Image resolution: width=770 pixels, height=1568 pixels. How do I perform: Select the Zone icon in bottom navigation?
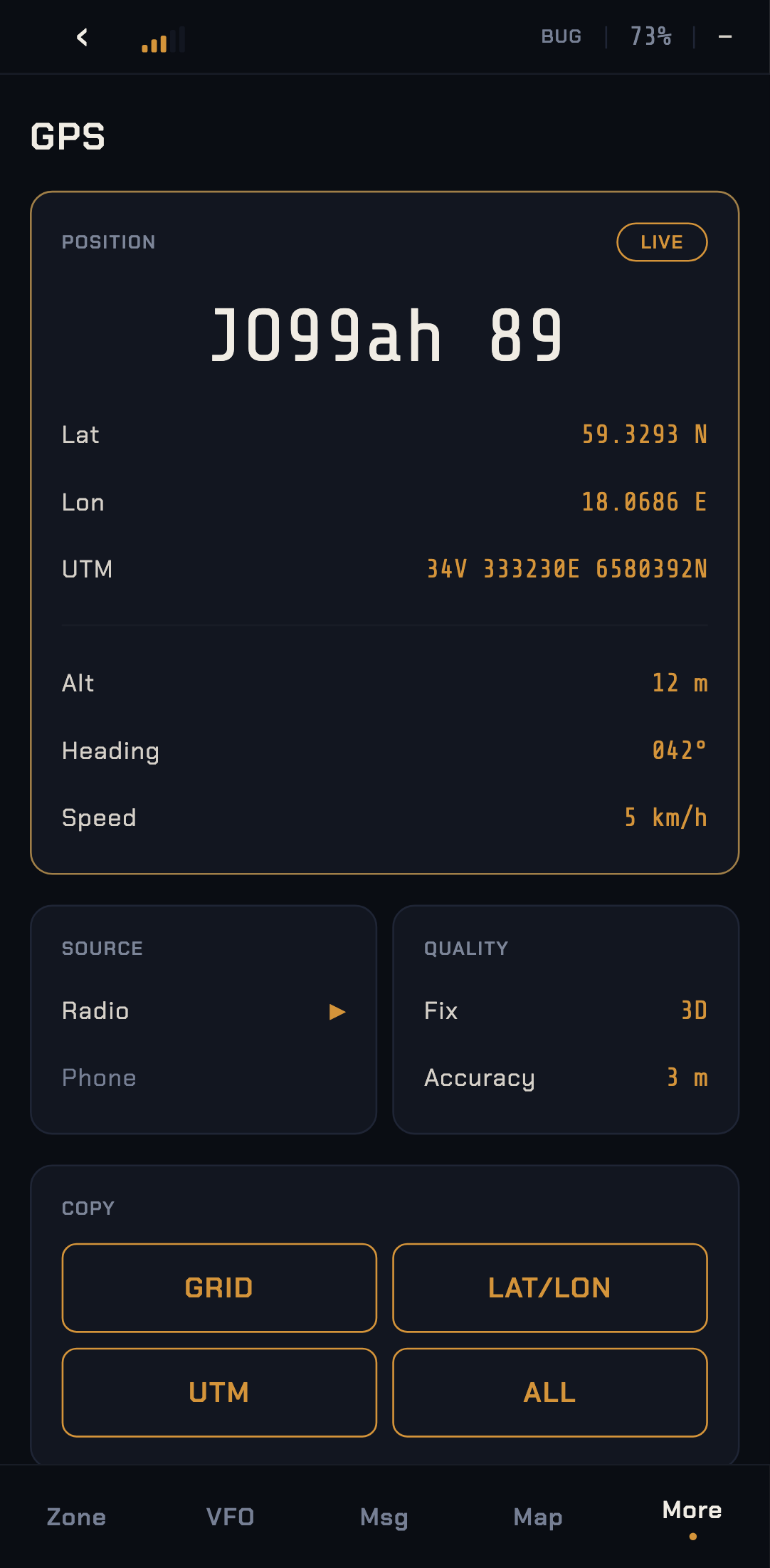click(75, 1517)
